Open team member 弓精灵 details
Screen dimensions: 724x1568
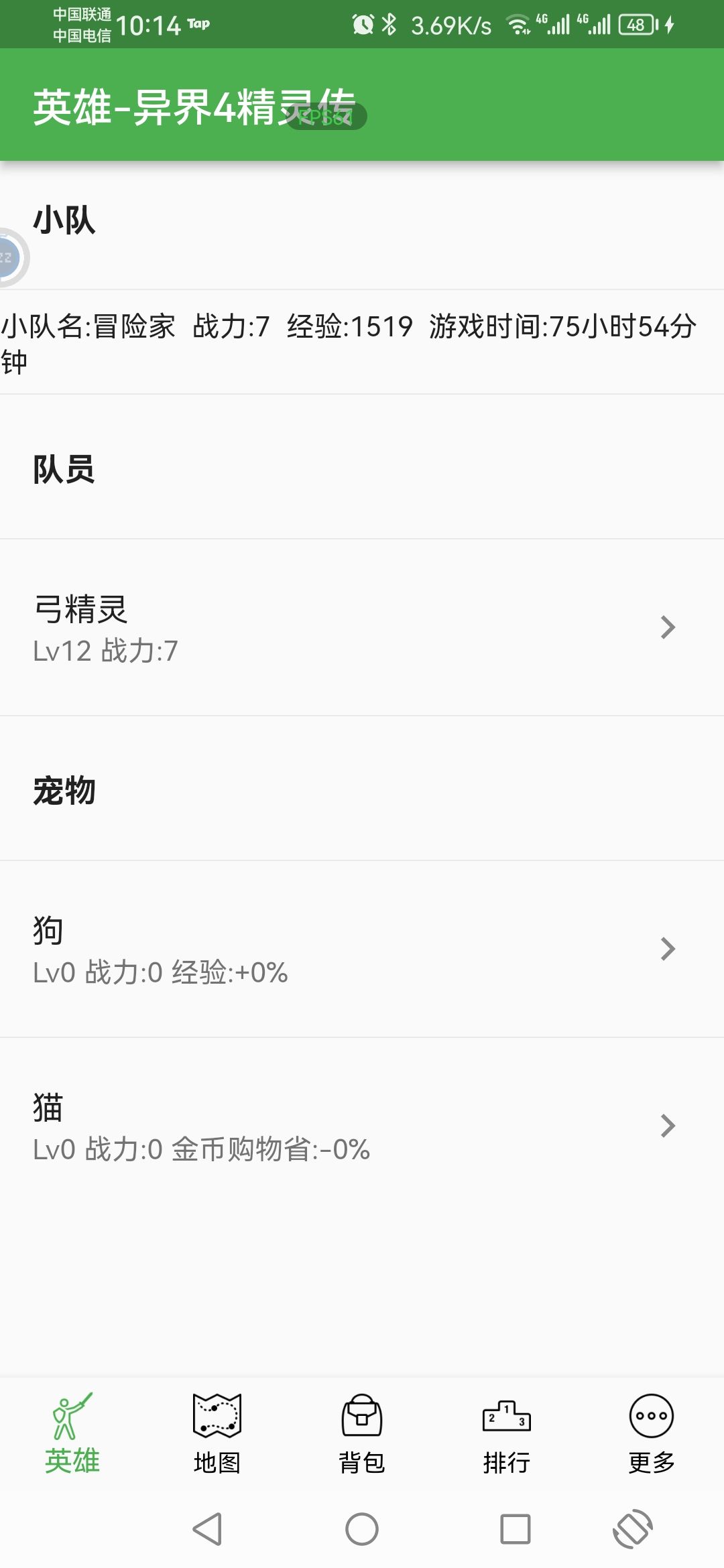click(x=362, y=627)
